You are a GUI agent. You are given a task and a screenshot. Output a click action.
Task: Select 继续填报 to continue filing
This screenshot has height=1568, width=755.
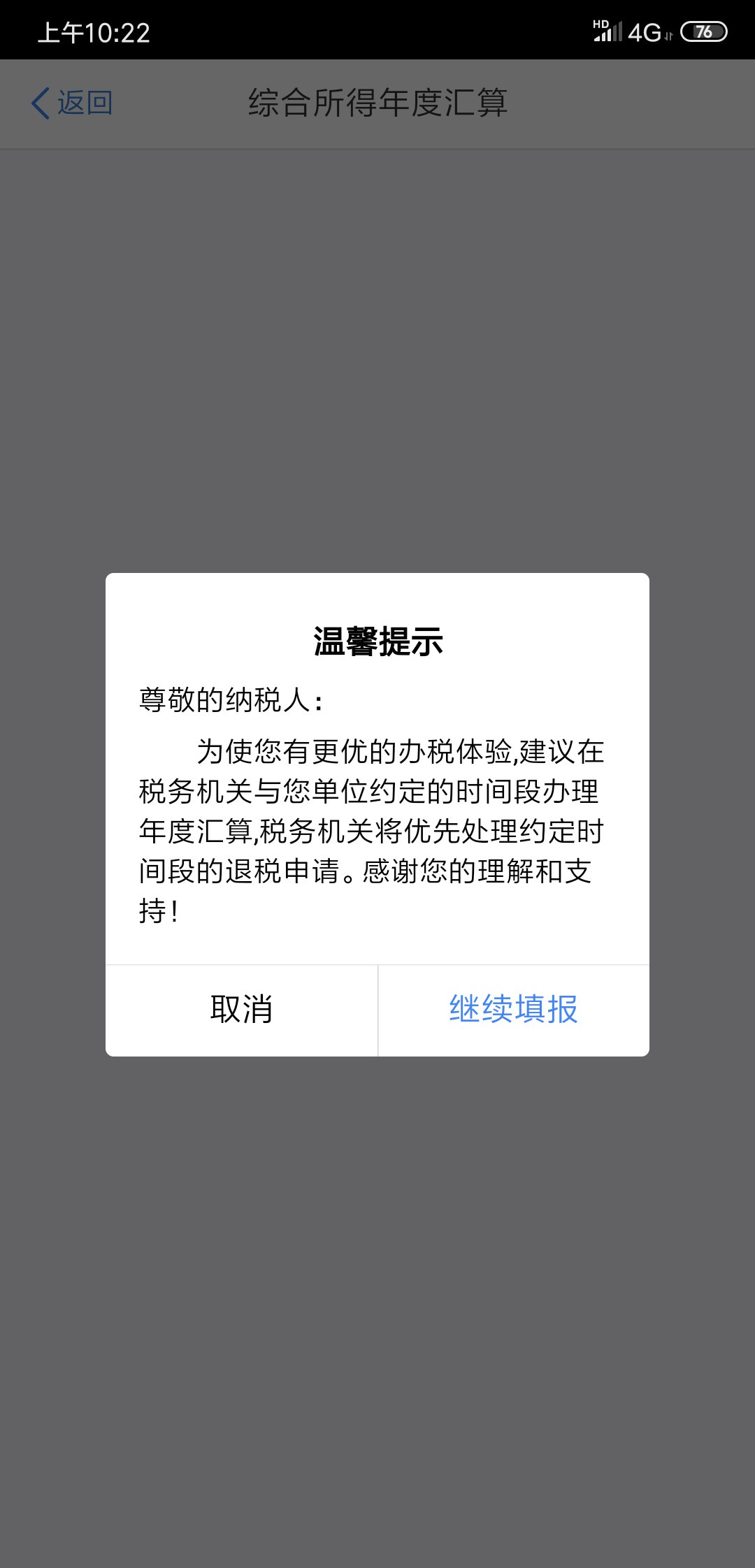point(513,1010)
